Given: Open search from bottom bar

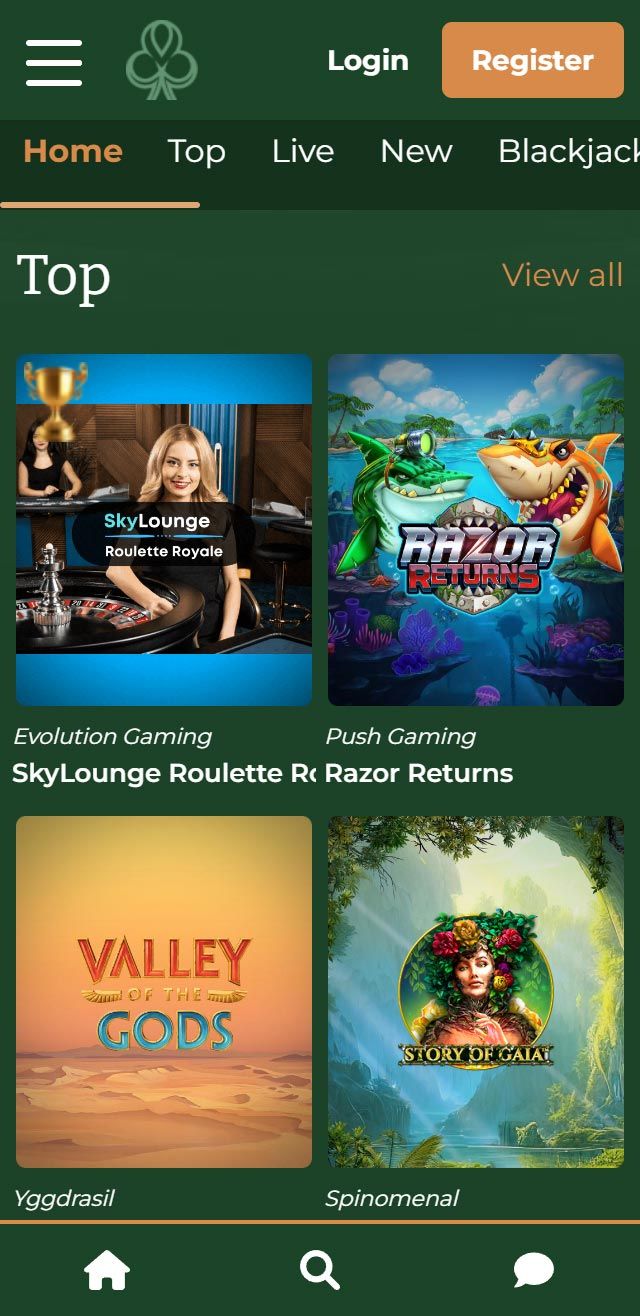Looking at the screenshot, I should [x=320, y=1270].
